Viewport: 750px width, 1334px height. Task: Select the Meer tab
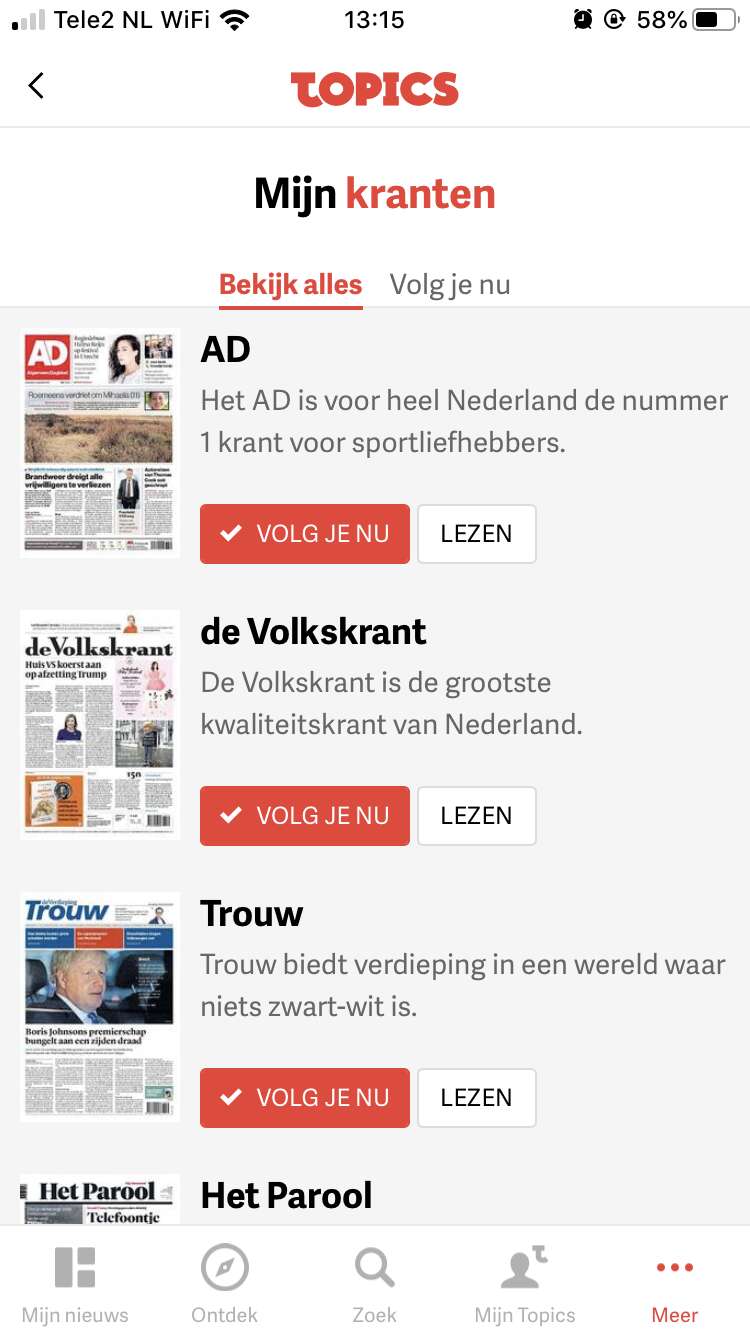[675, 1284]
